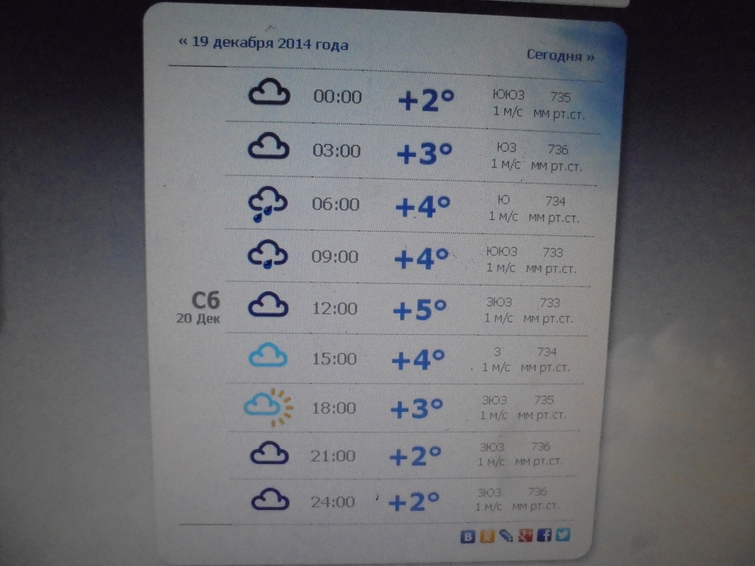Share forecast on Google Plus
755x566 pixels.
click(525, 535)
